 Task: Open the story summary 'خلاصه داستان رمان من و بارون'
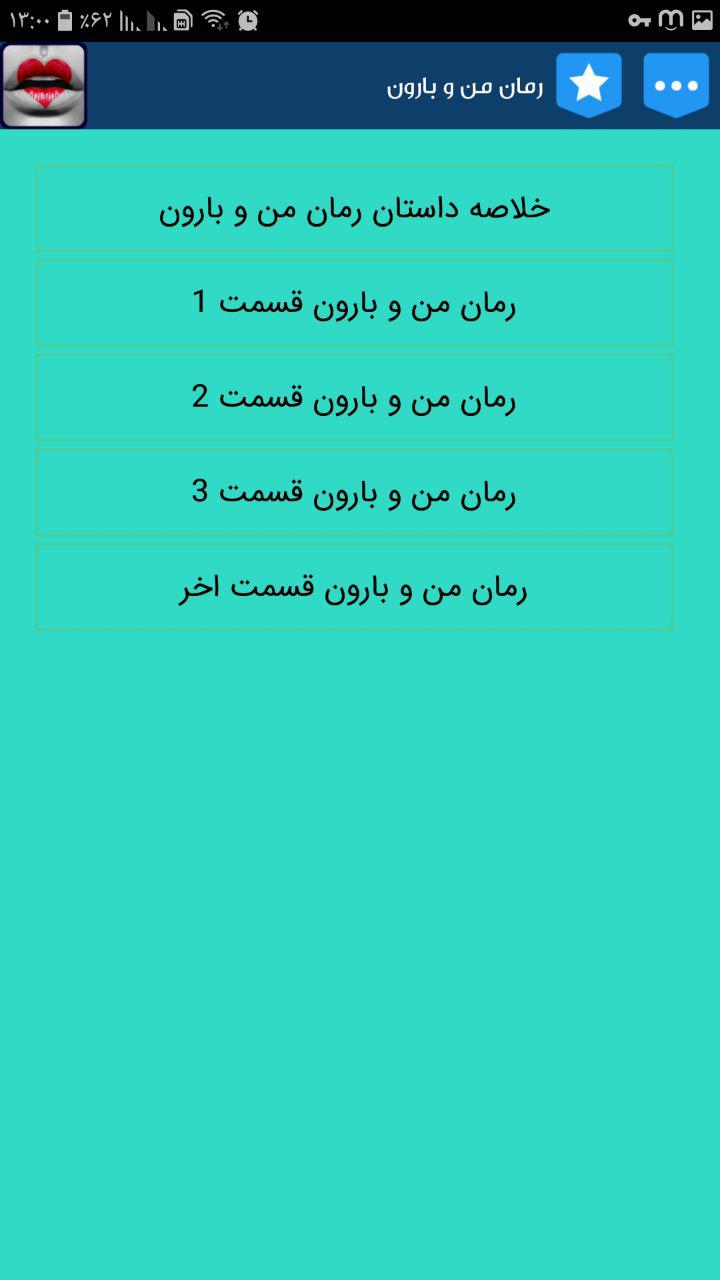click(354, 208)
